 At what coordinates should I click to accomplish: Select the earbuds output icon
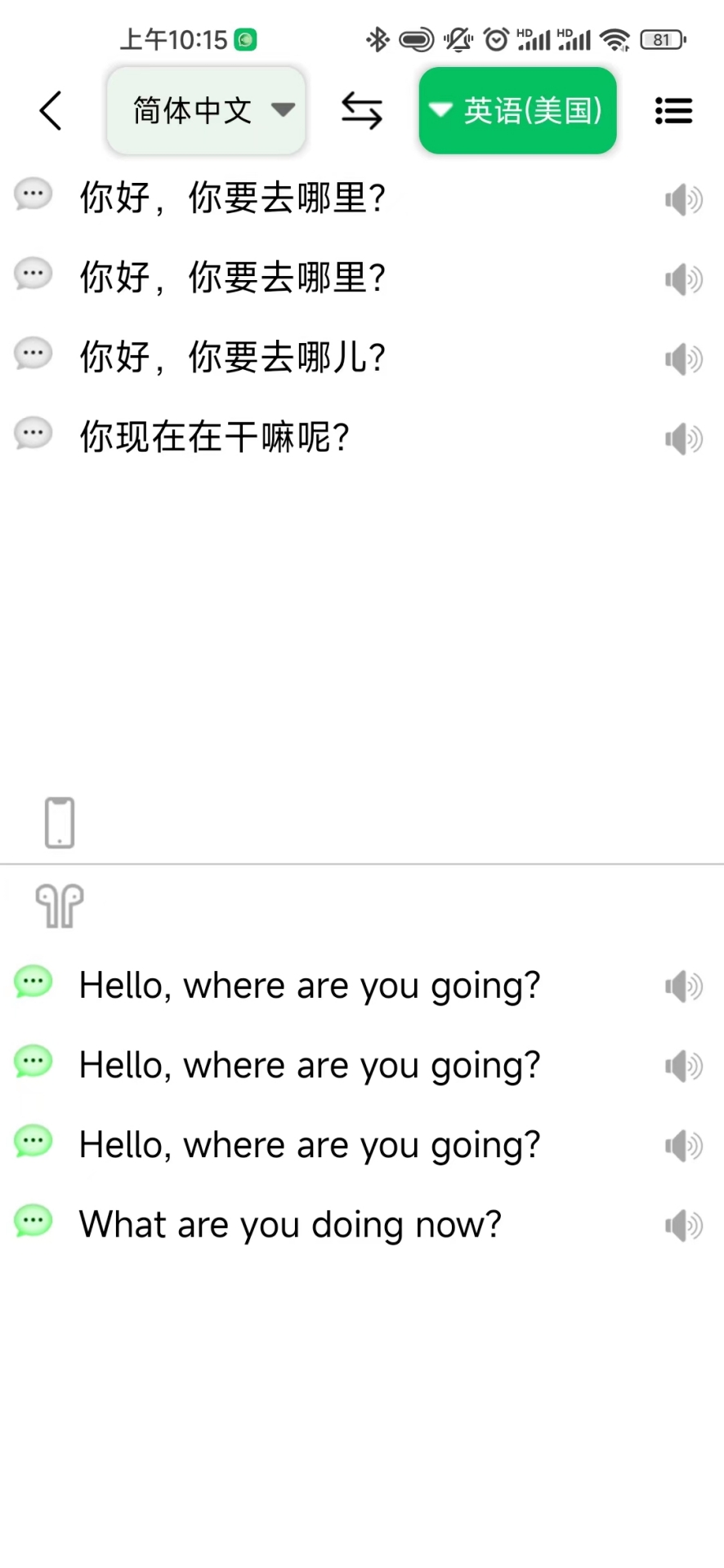tap(59, 905)
